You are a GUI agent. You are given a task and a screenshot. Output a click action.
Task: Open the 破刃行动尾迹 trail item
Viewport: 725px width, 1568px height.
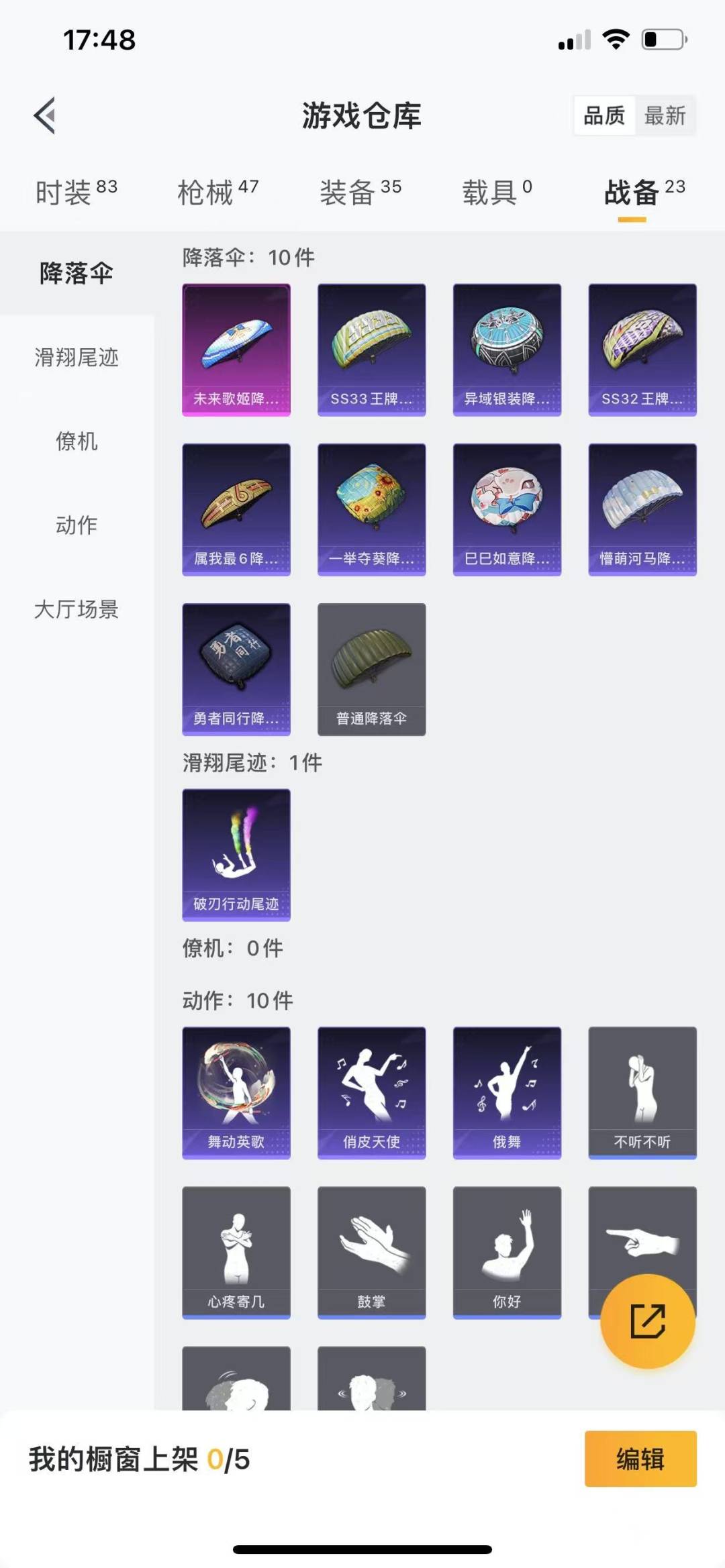tap(236, 854)
